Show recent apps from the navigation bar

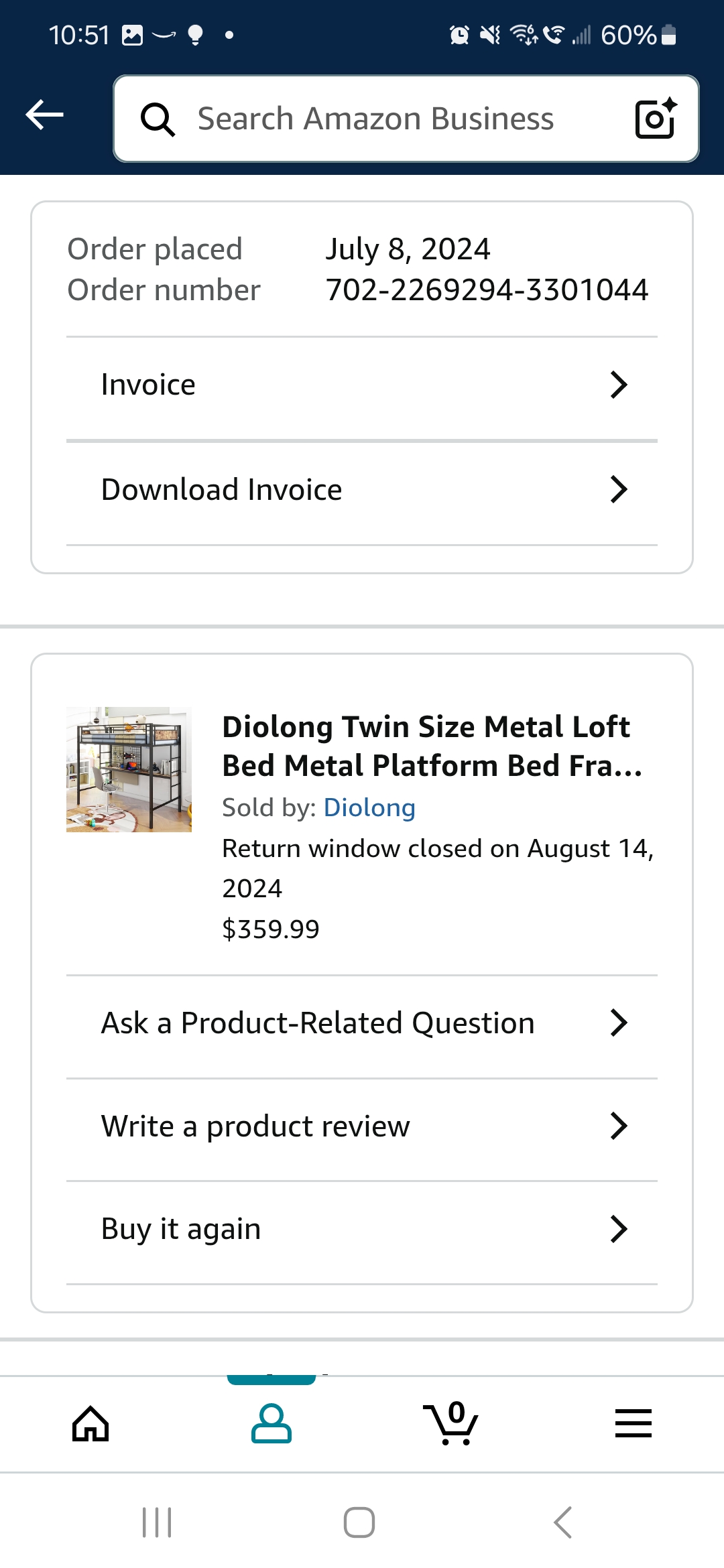(x=158, y=1522)
